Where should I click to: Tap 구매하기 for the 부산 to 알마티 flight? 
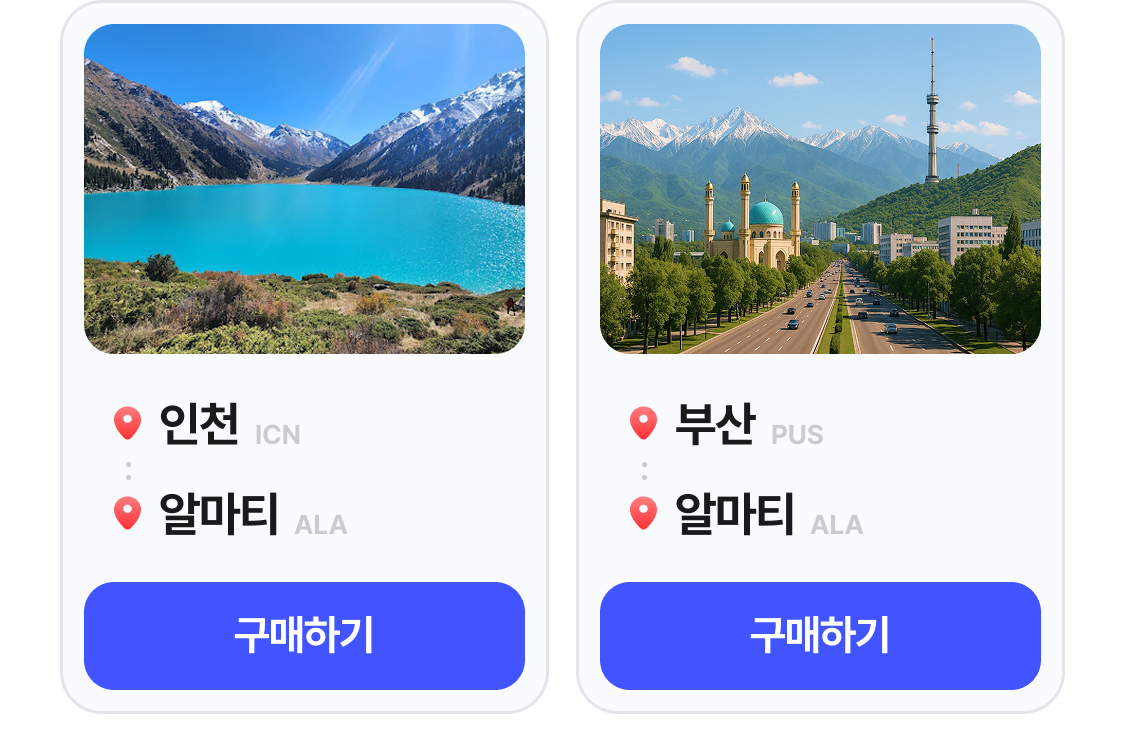pos(820,636)
